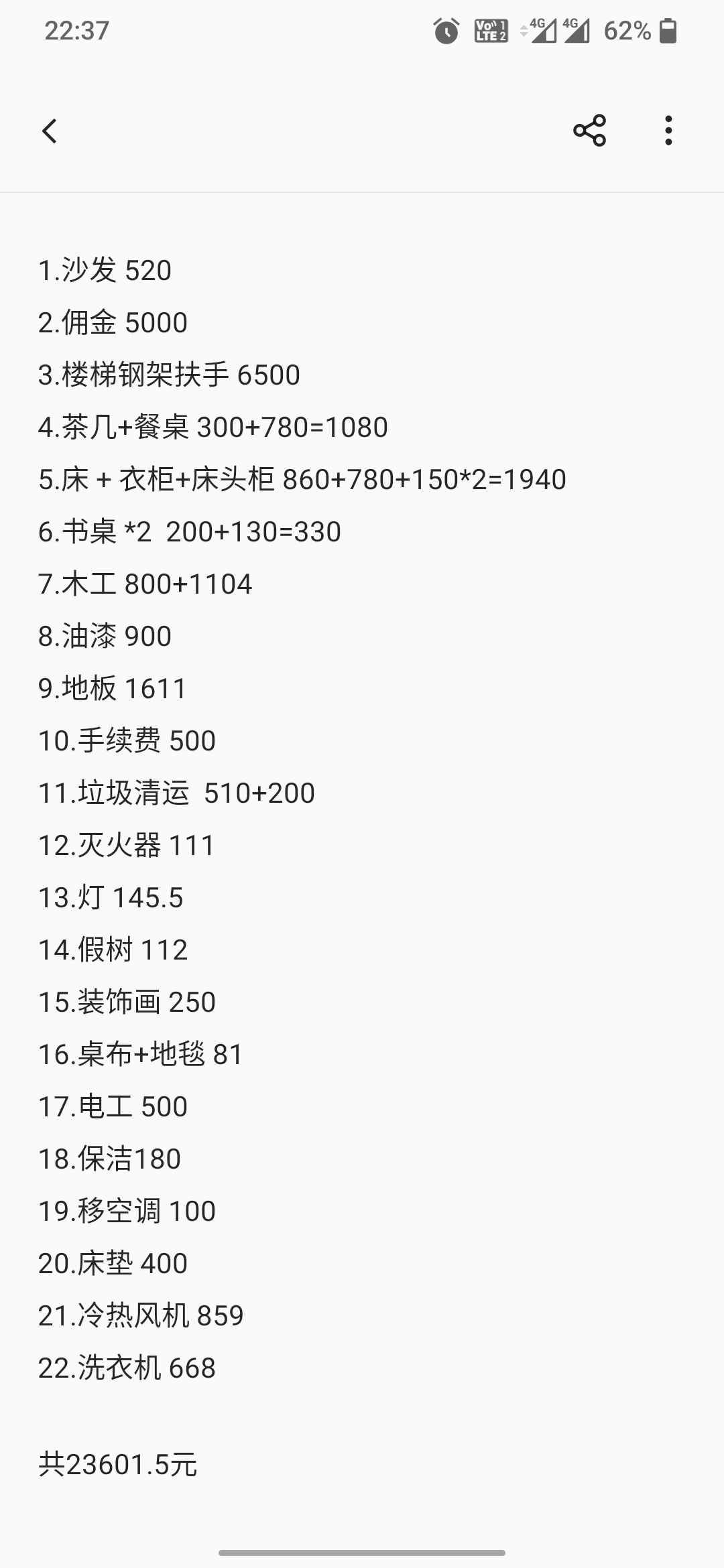
Task: Share this note
Action: coord(589,131)
